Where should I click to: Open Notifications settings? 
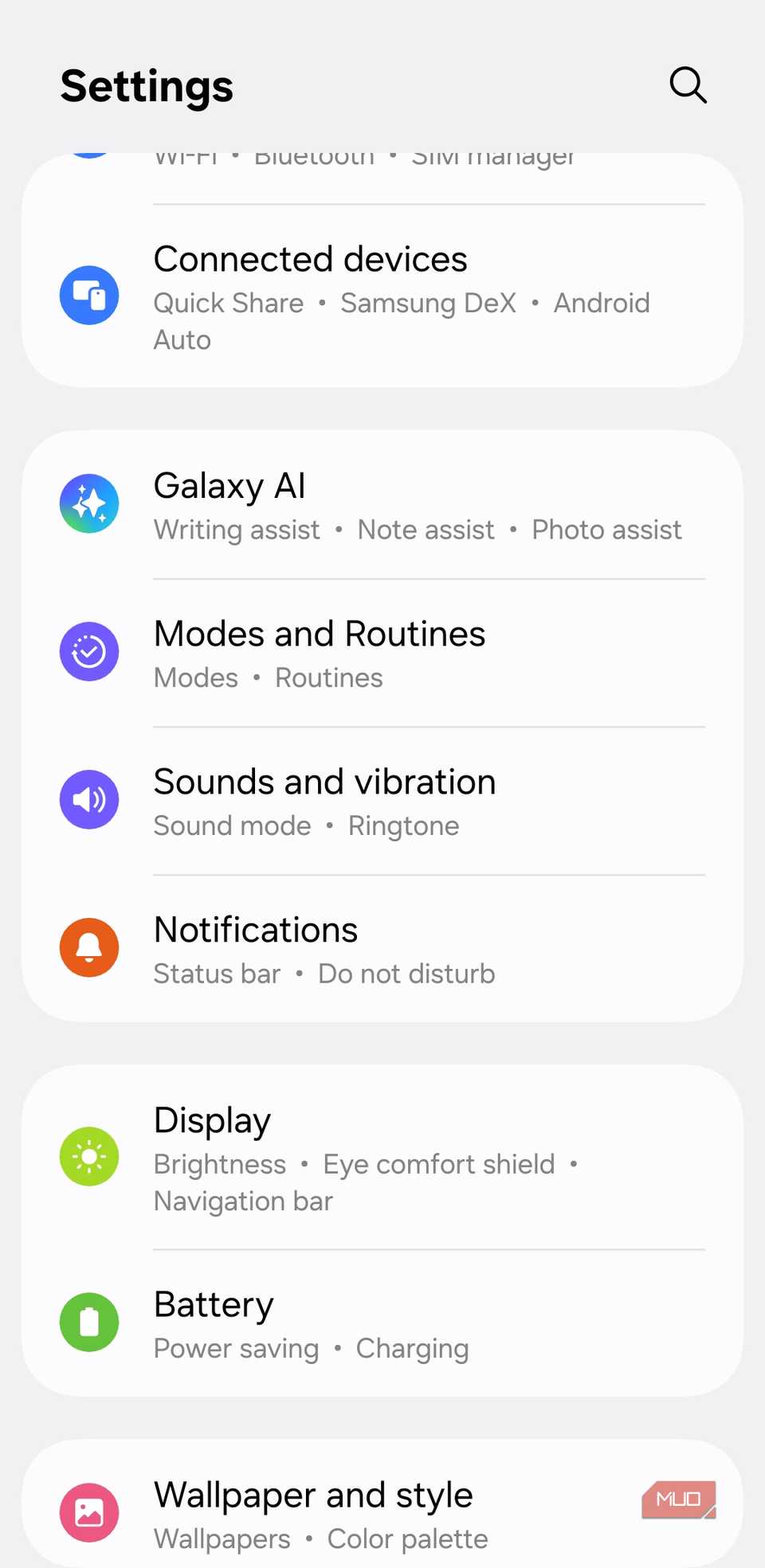coord(255,929)
